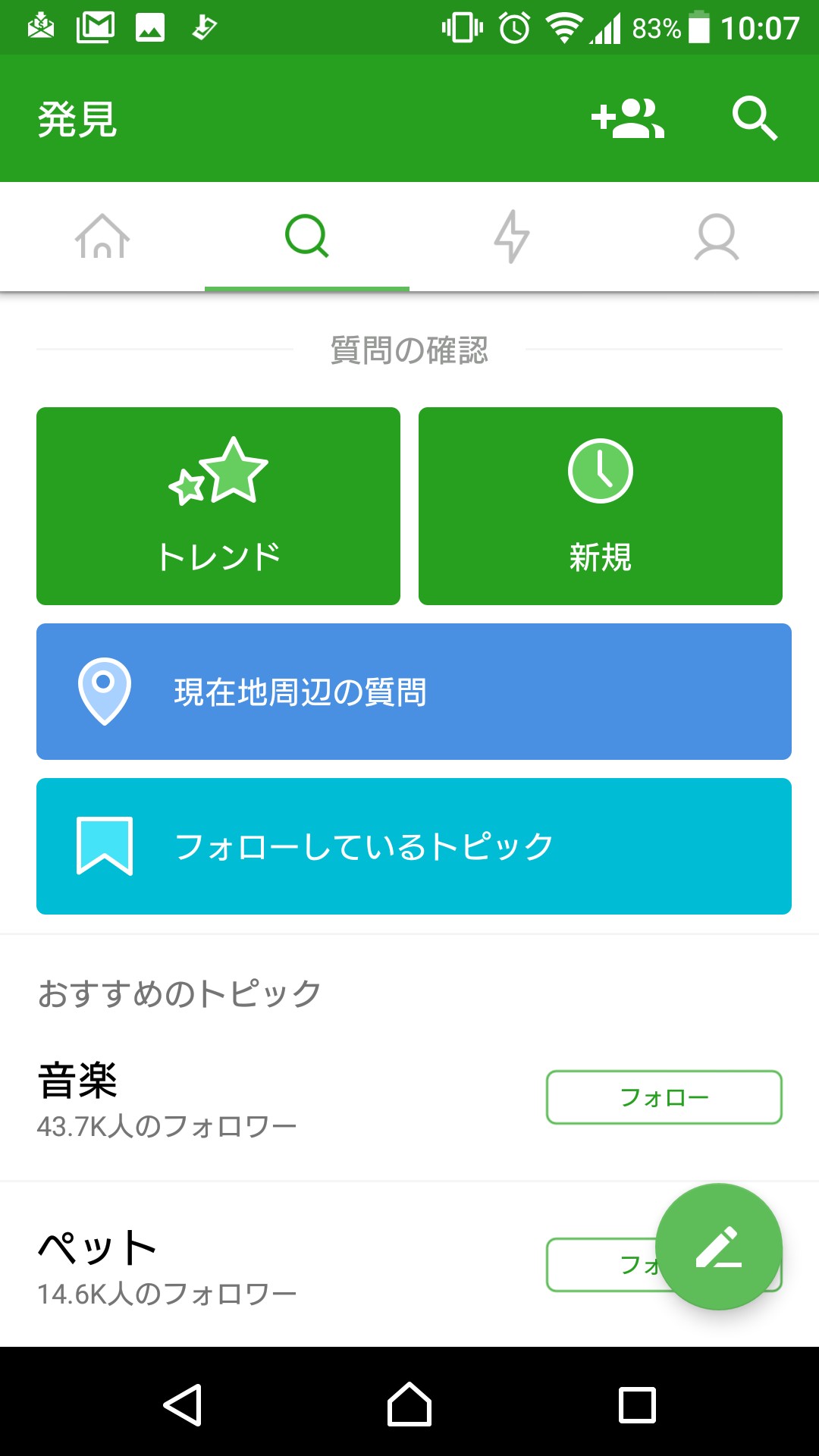Open 新規 questions

click(x=601, y=506)
